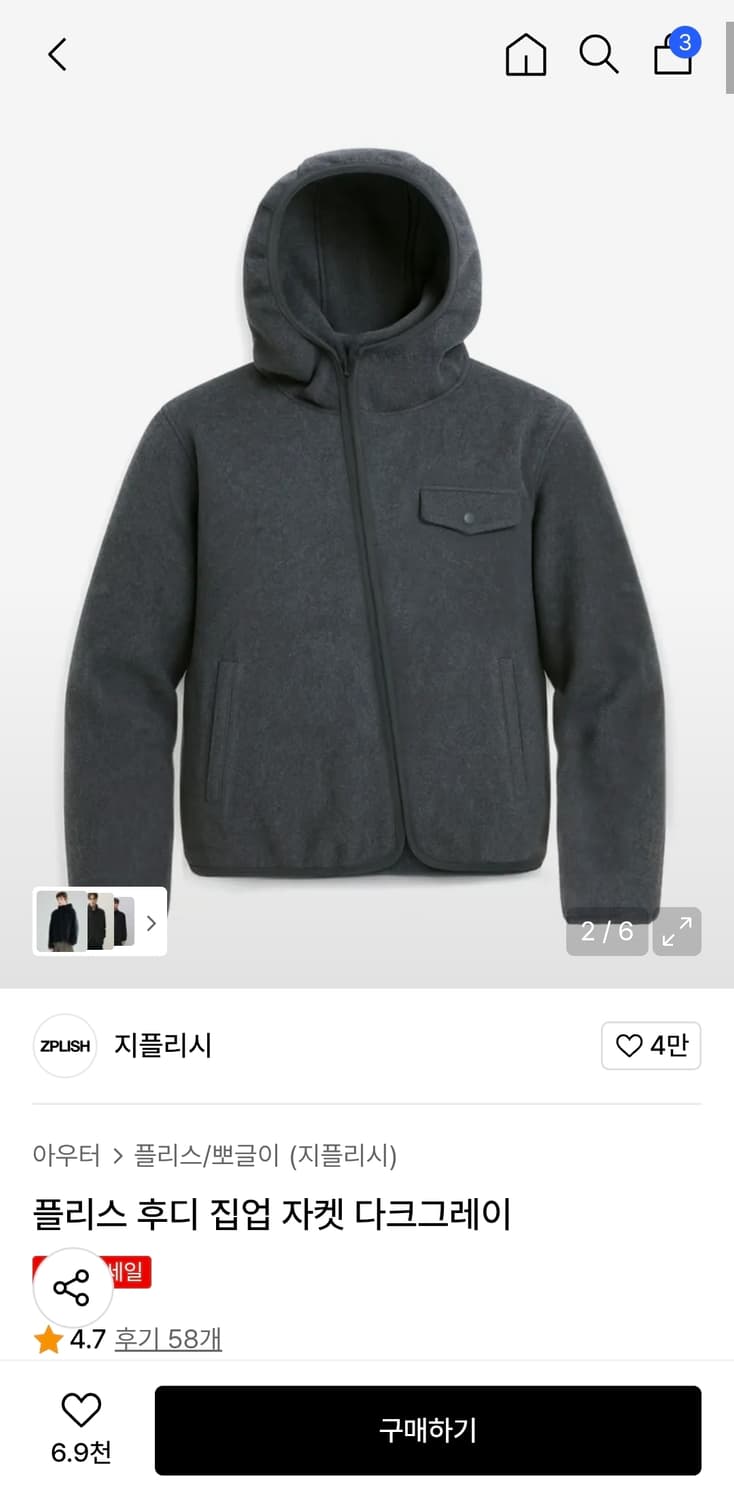Favorite the 지플리시 brand with heart button

(x=651, y=1045)
